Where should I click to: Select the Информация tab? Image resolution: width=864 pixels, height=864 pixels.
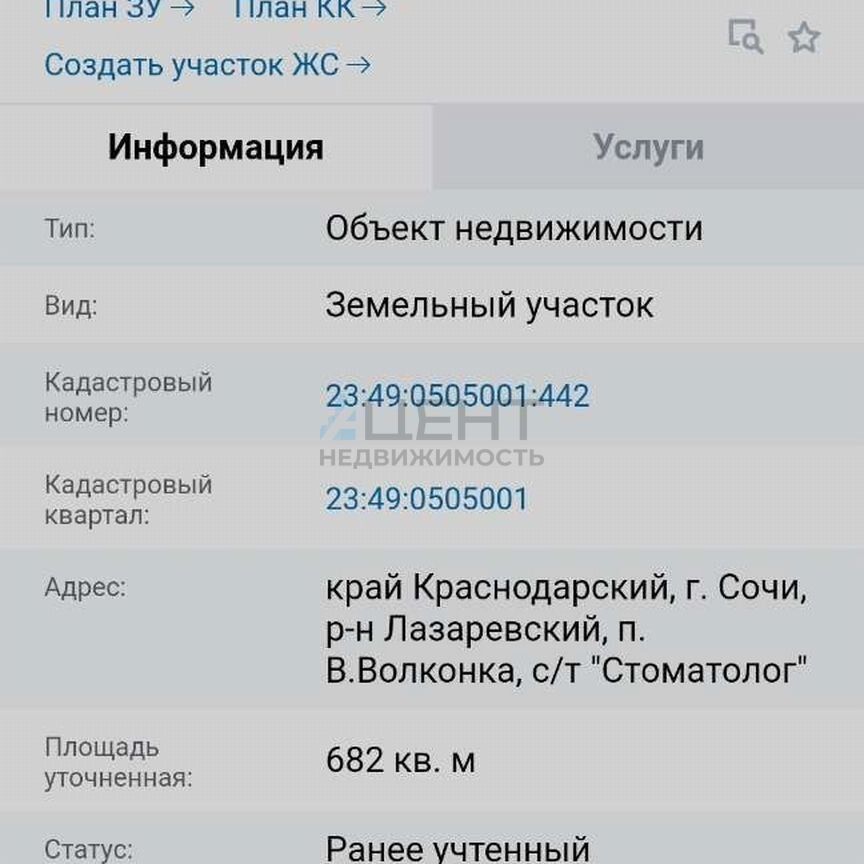pos(216,148)
